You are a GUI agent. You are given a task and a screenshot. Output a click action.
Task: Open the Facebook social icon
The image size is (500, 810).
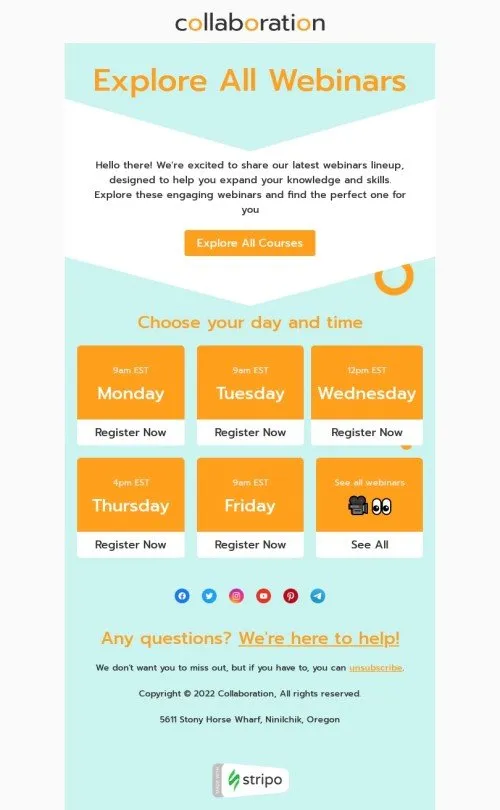click(x=182, y=596)
